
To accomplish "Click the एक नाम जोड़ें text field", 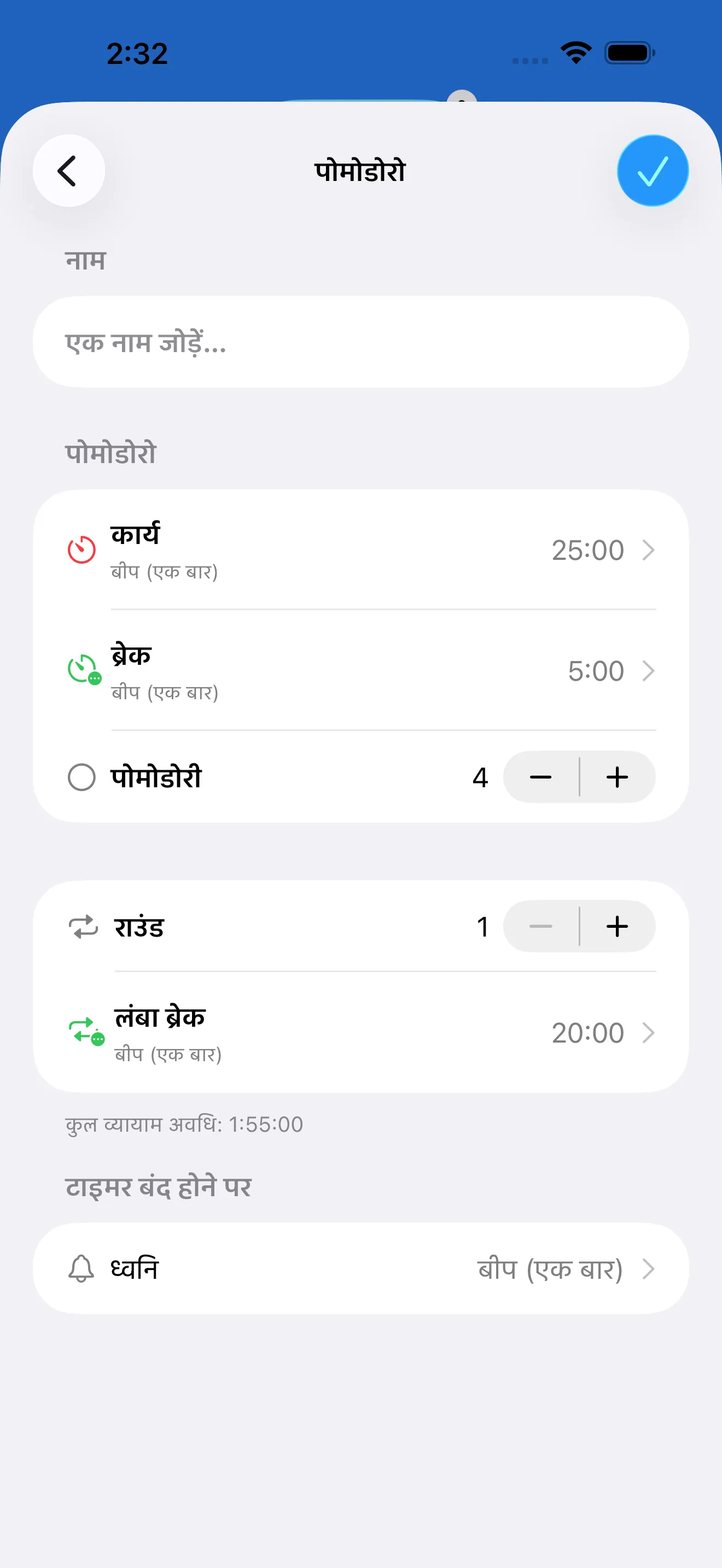I will 361,342.
